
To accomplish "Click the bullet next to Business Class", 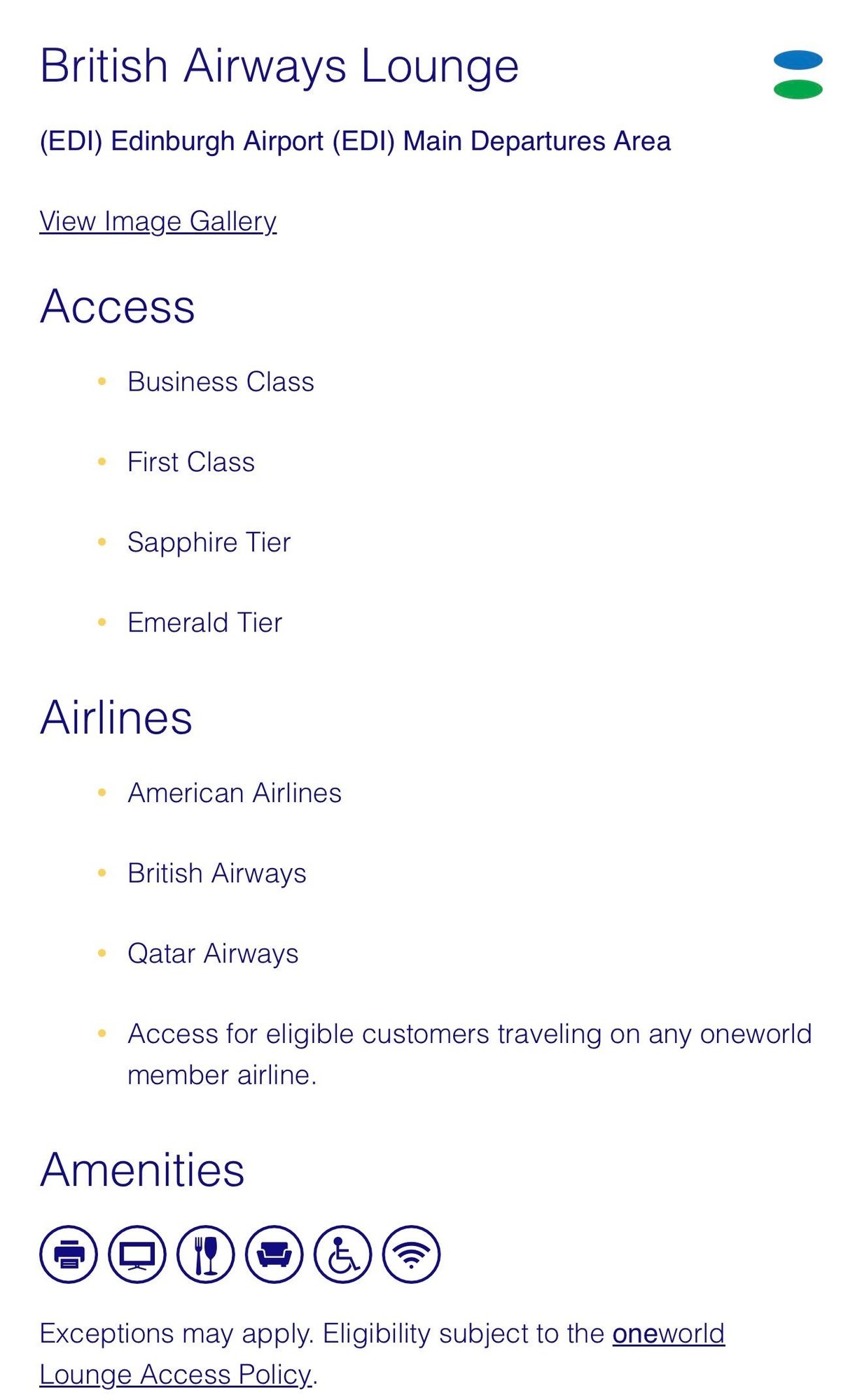I will (102, 381).
